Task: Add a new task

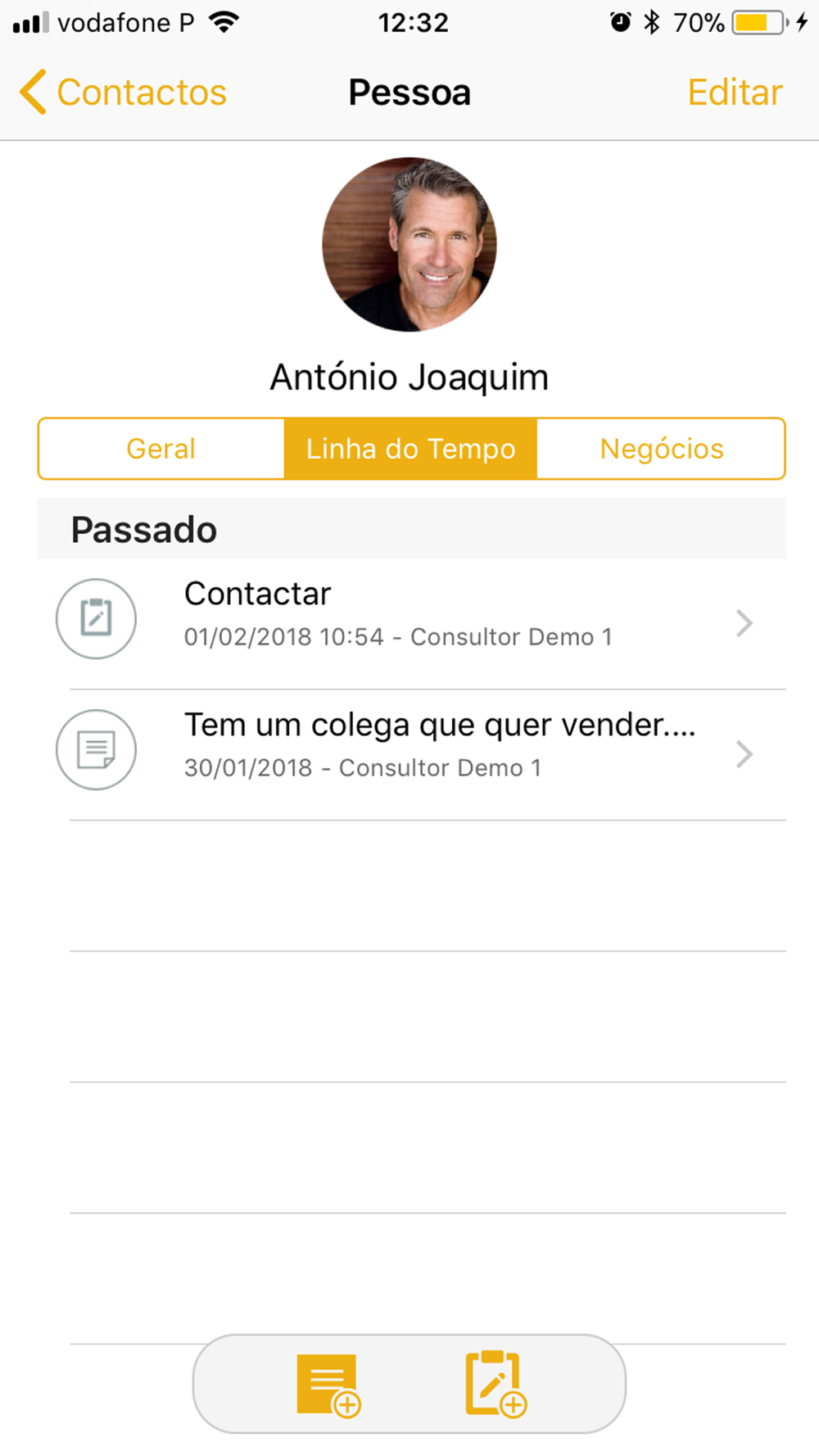Action: pos(495,1384)
